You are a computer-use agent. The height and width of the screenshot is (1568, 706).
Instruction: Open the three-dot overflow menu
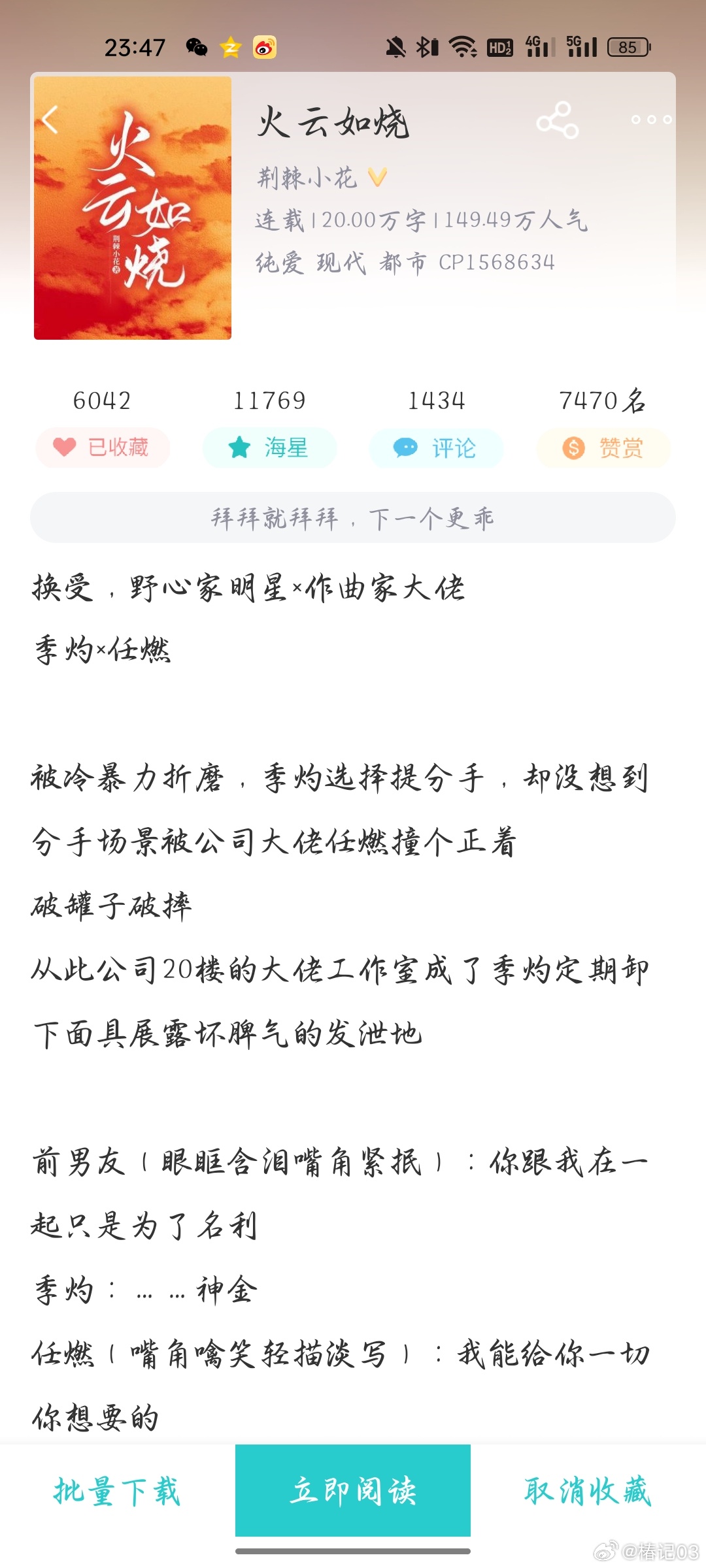(651, 120)
